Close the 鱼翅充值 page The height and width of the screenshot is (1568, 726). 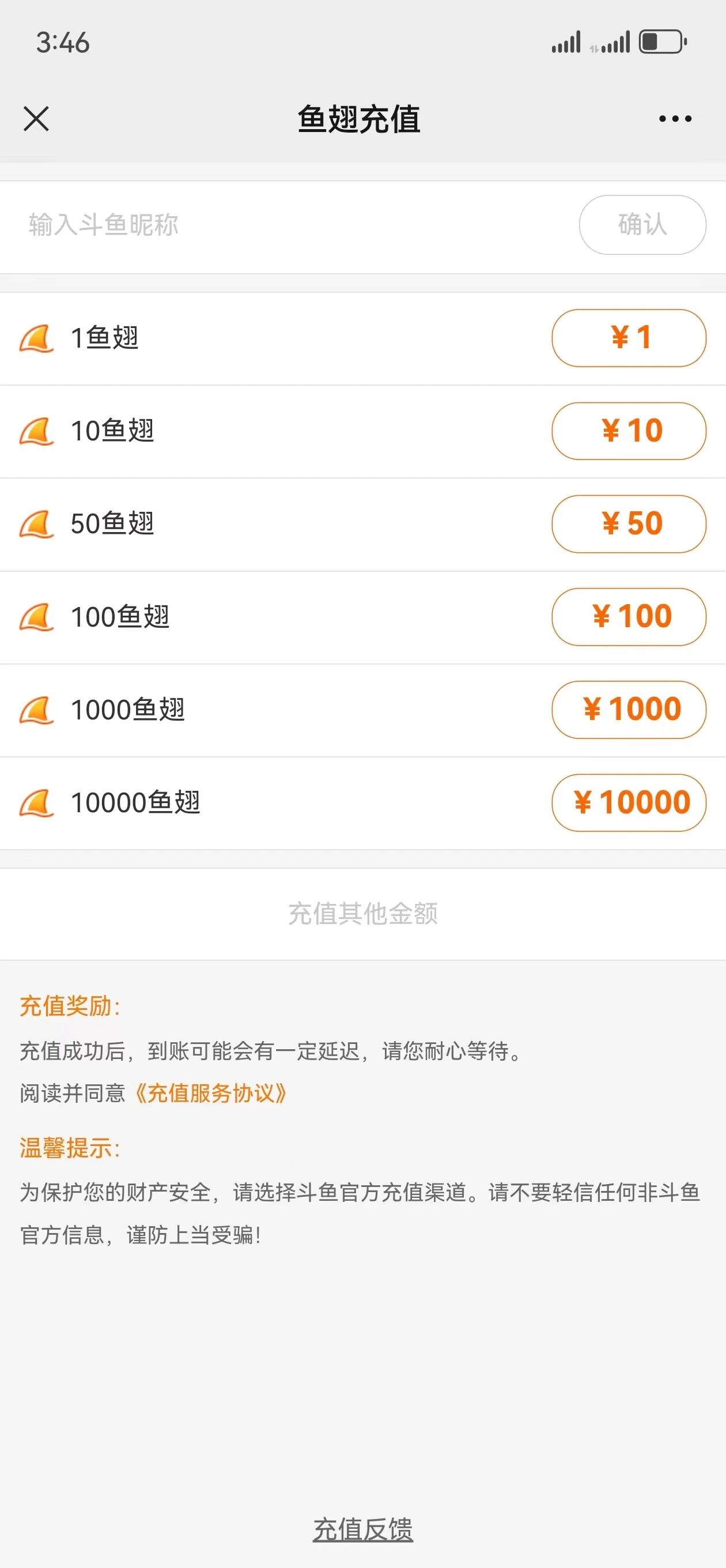point(36,119)
